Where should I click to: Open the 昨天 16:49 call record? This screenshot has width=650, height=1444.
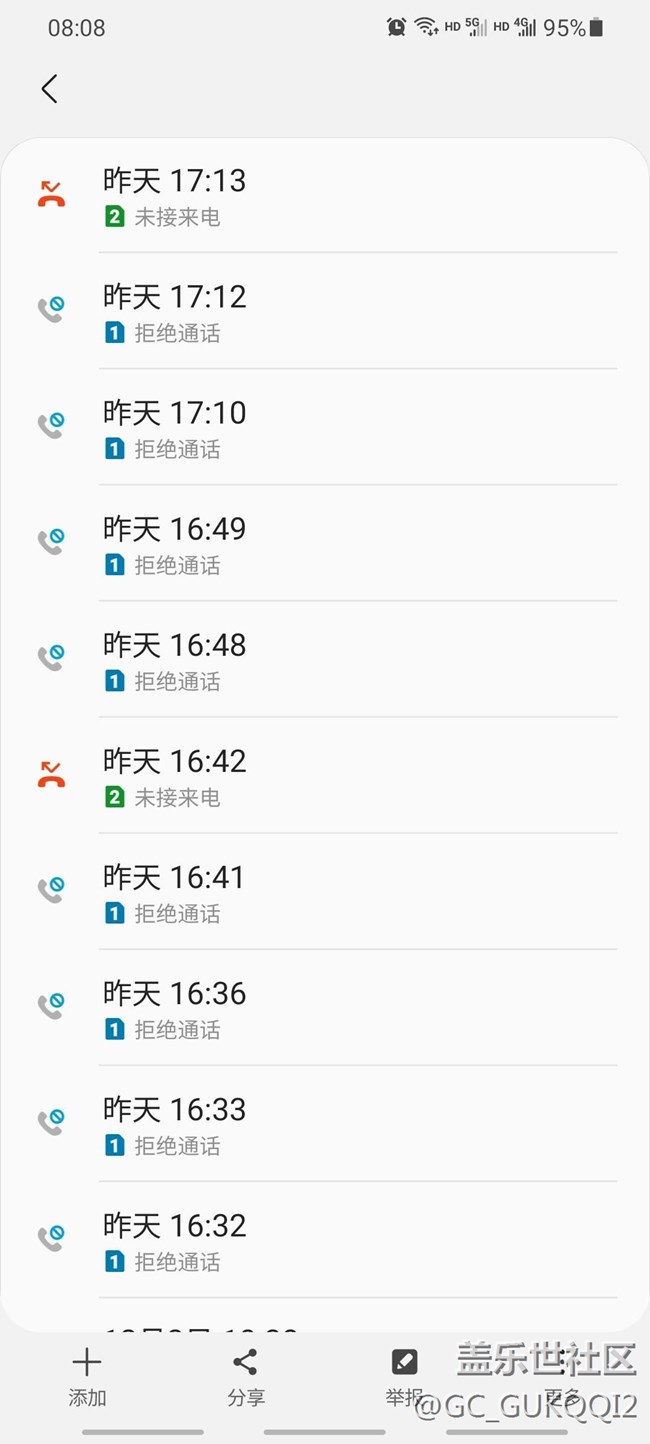coord(325,544)
